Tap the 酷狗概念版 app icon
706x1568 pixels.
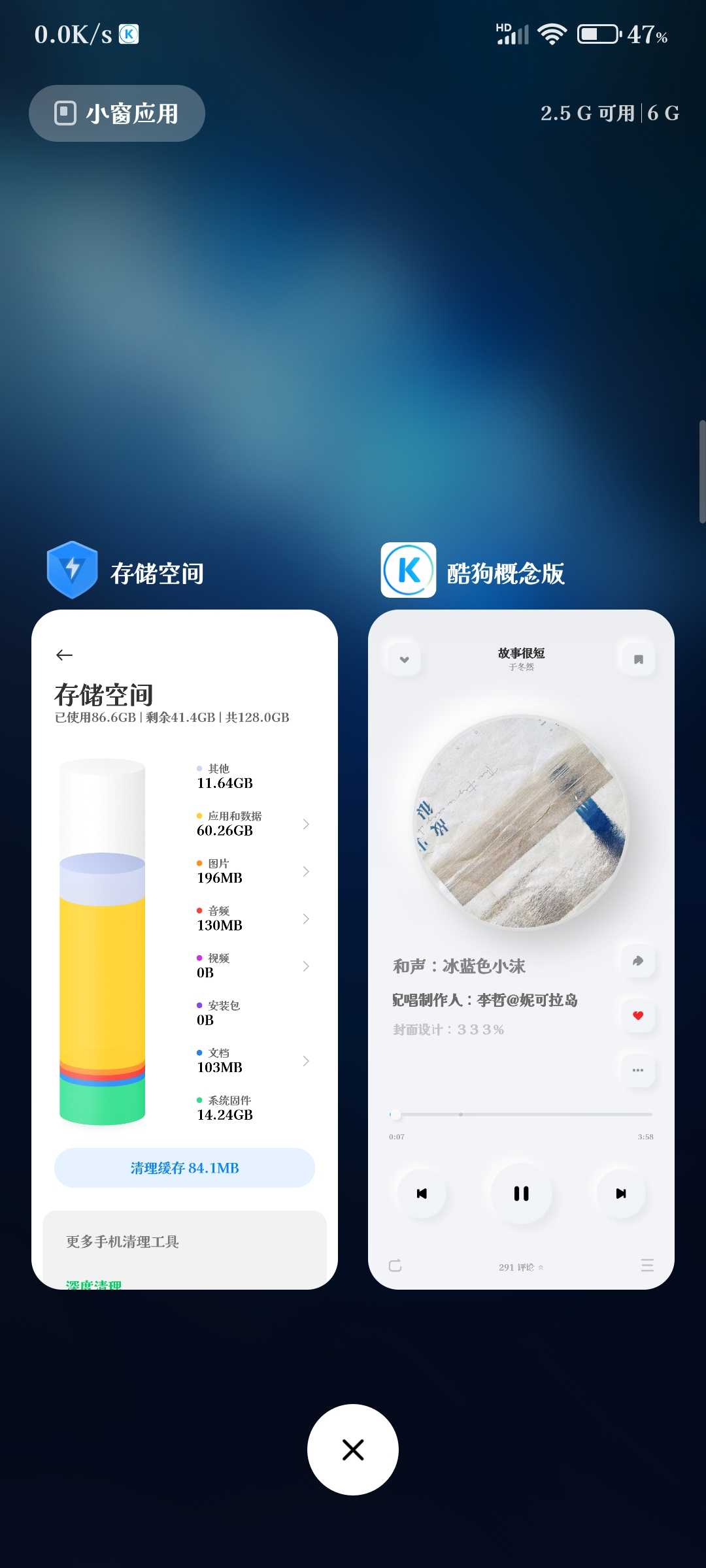point(409,570)
